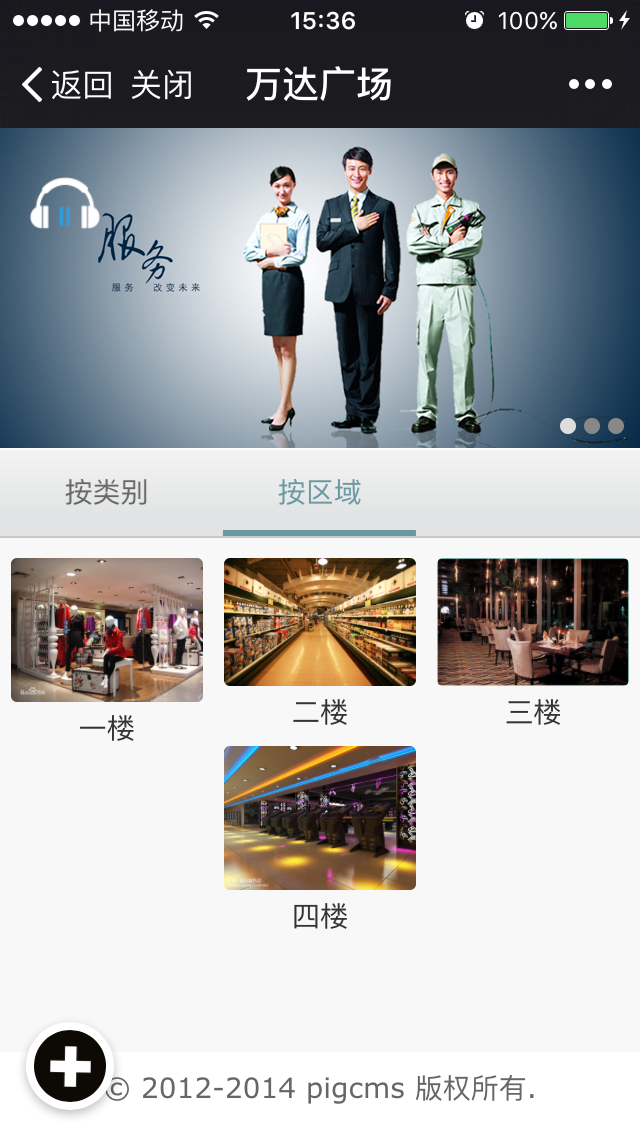Viewport: 640px width, 1136px height.
Task: Close the page with 关闭
Action: tap(161, 85)
